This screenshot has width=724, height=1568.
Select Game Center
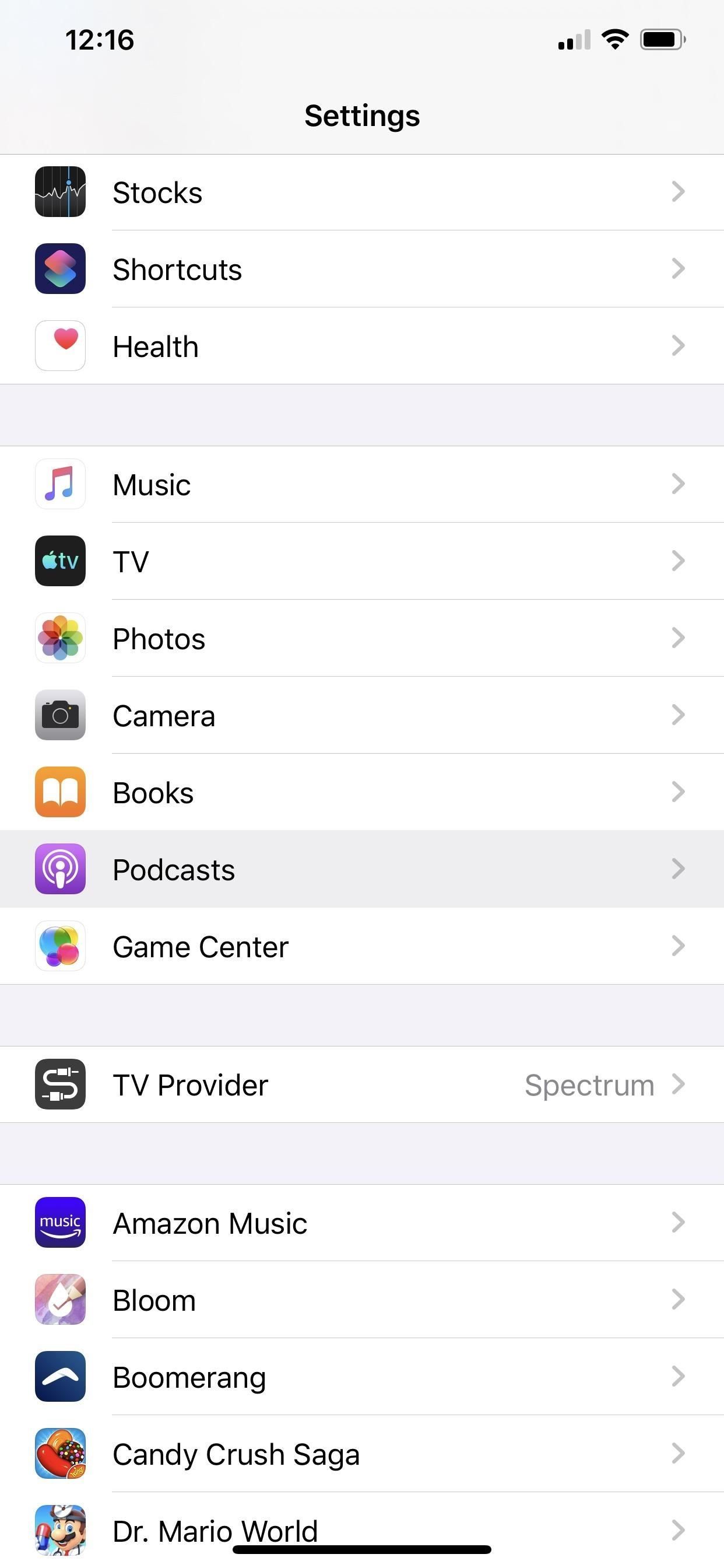361,946
